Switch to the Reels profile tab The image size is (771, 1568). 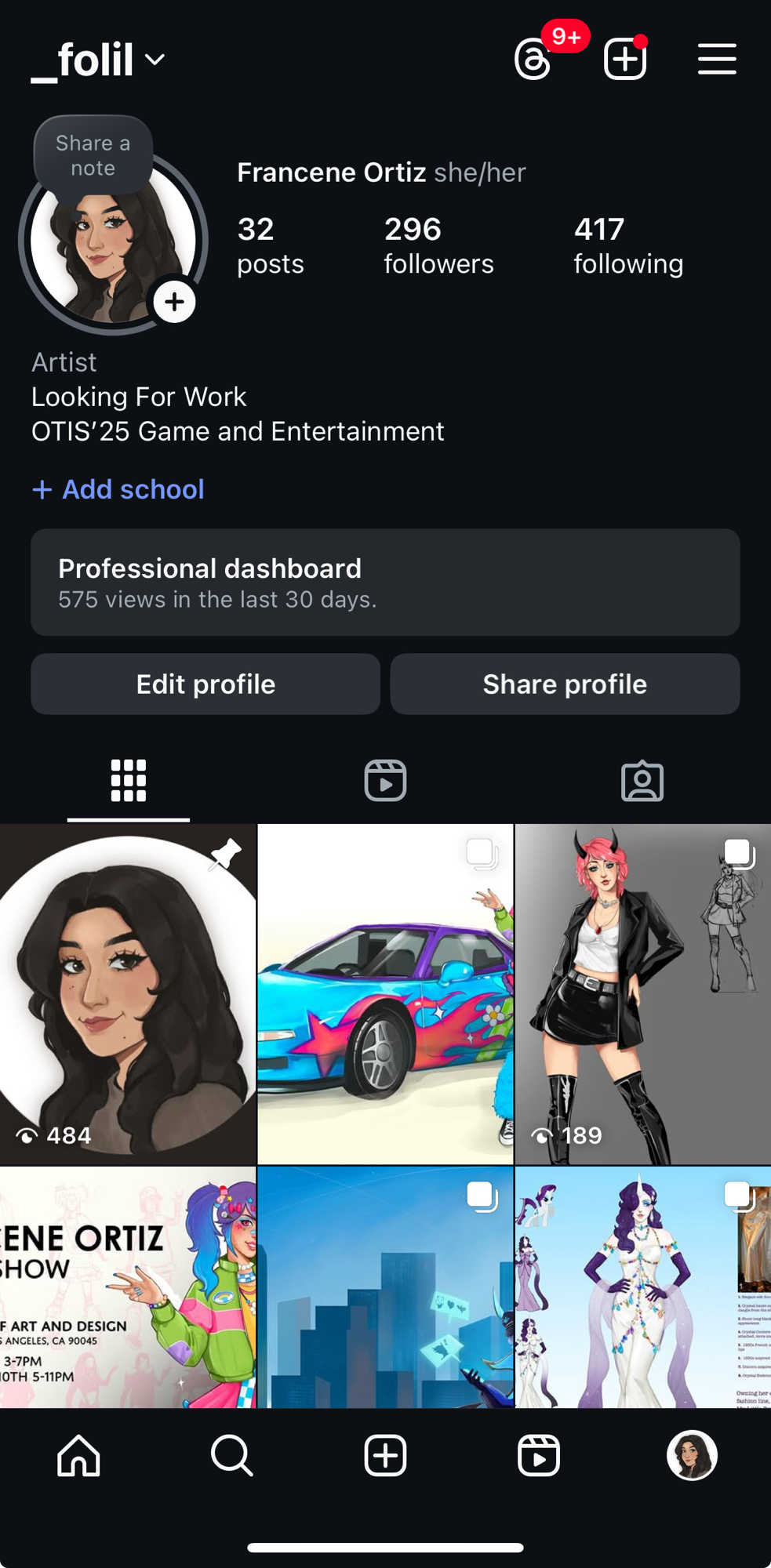coord(385,781)
